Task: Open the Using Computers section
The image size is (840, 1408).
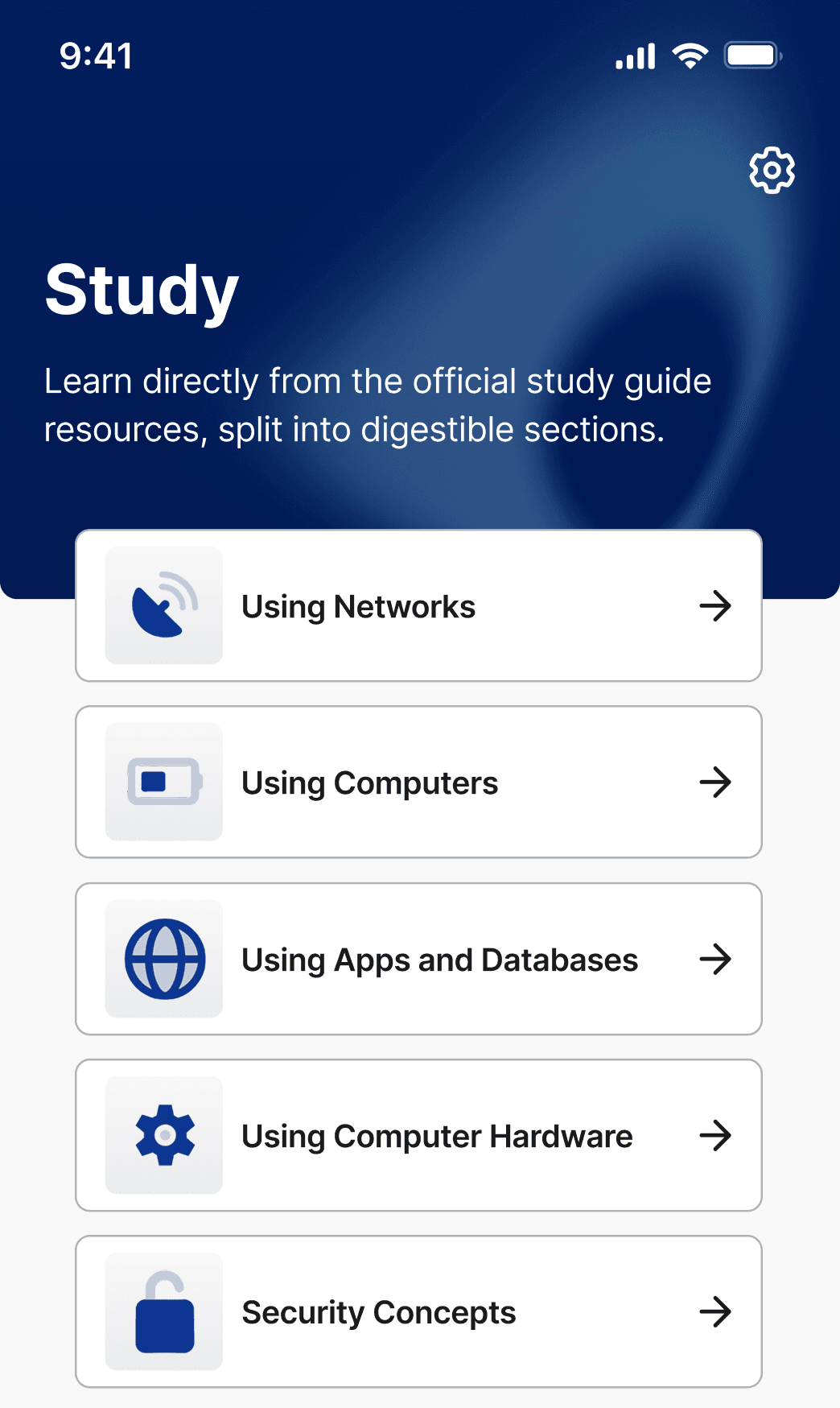Action: click(x=418, y=782)
